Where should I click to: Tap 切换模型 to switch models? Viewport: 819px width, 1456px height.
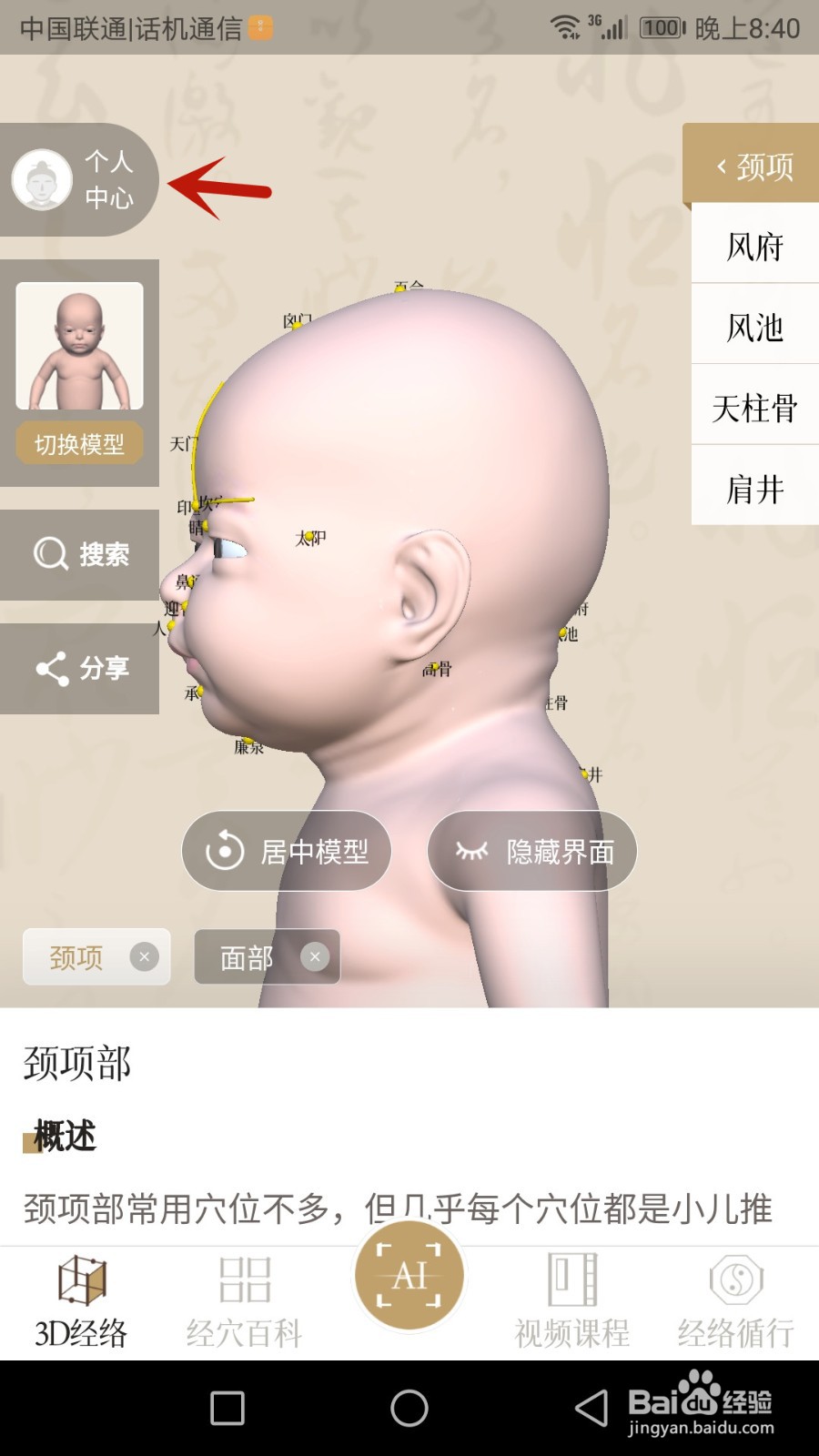tap(80, 443)
